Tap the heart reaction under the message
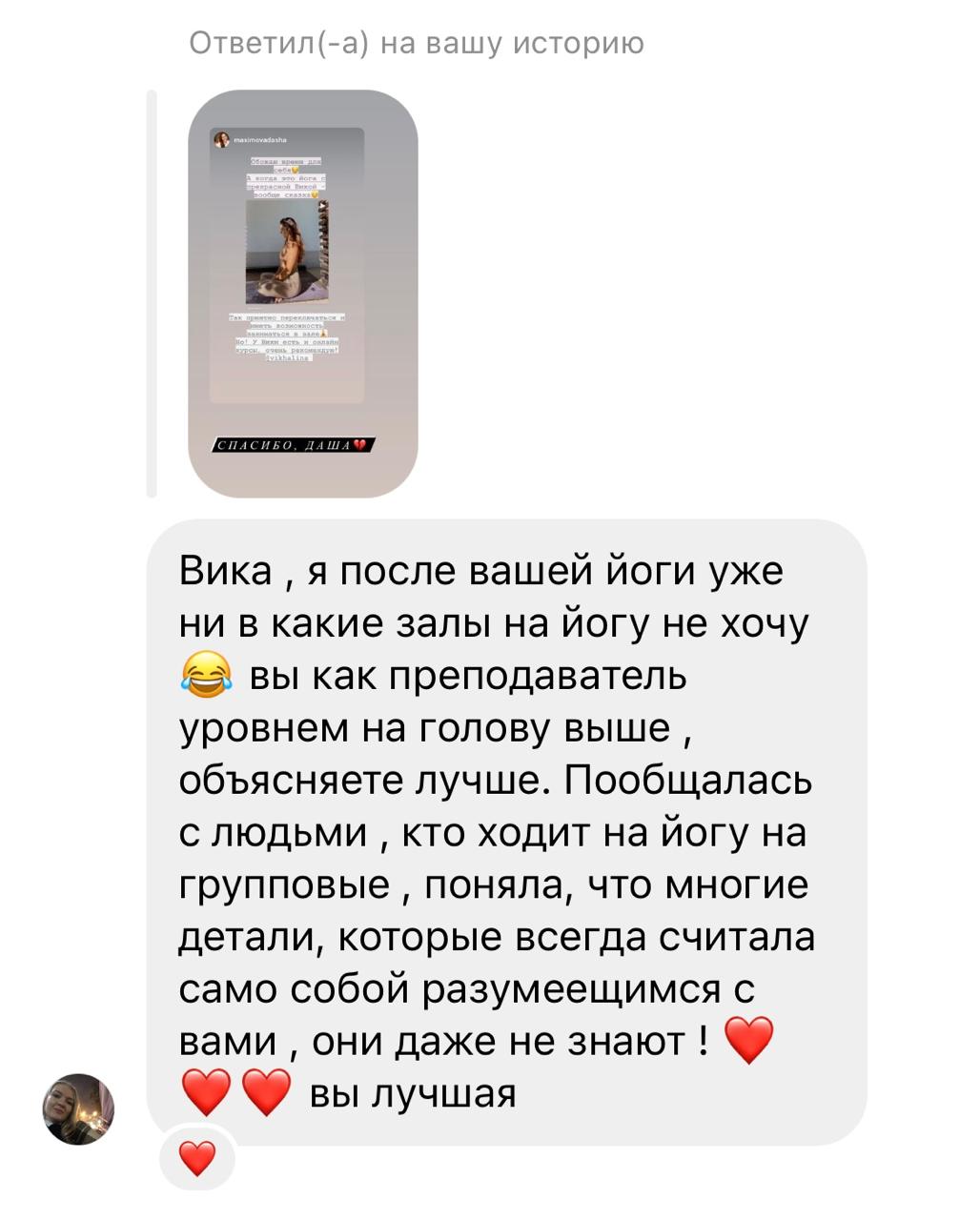This screenshot has width=980, height=1220. (197, 1159)
